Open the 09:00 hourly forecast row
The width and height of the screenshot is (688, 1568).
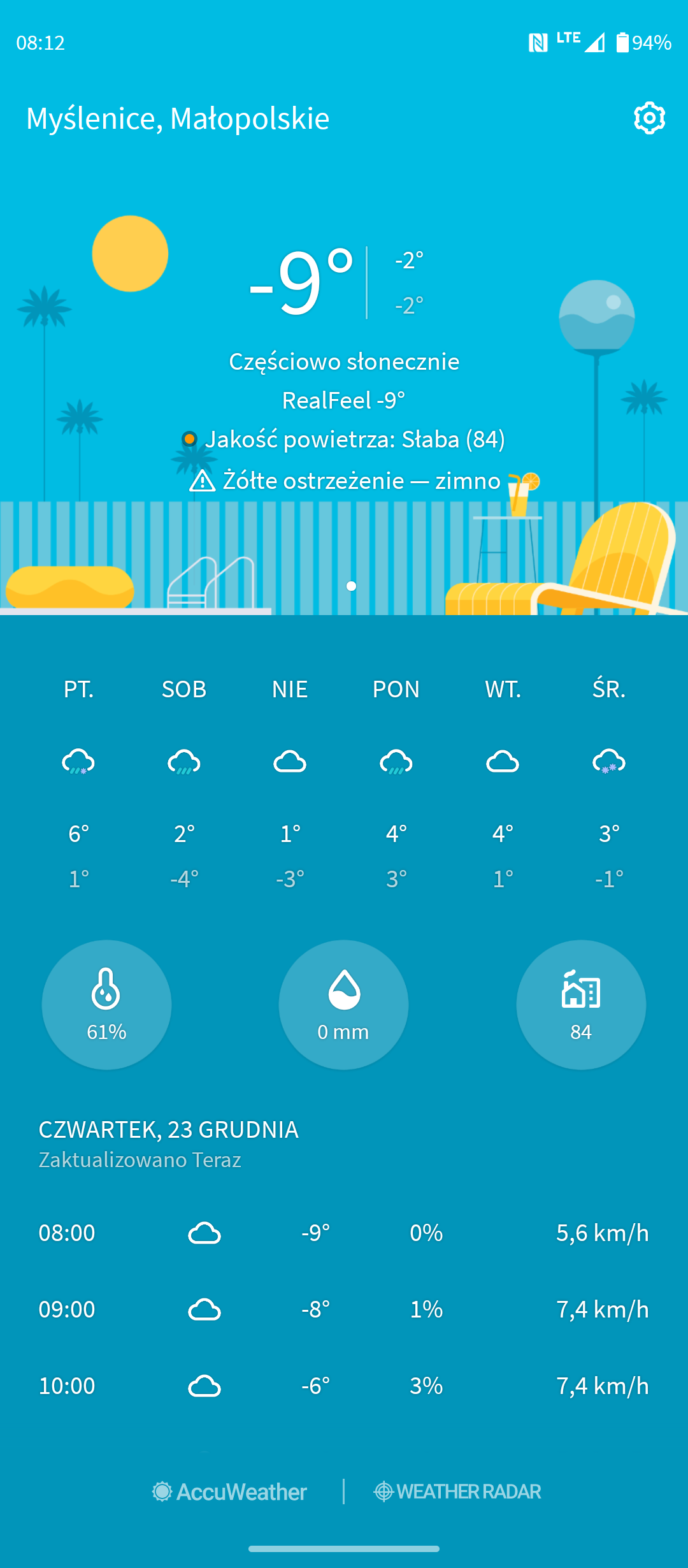click(344, 1309)
